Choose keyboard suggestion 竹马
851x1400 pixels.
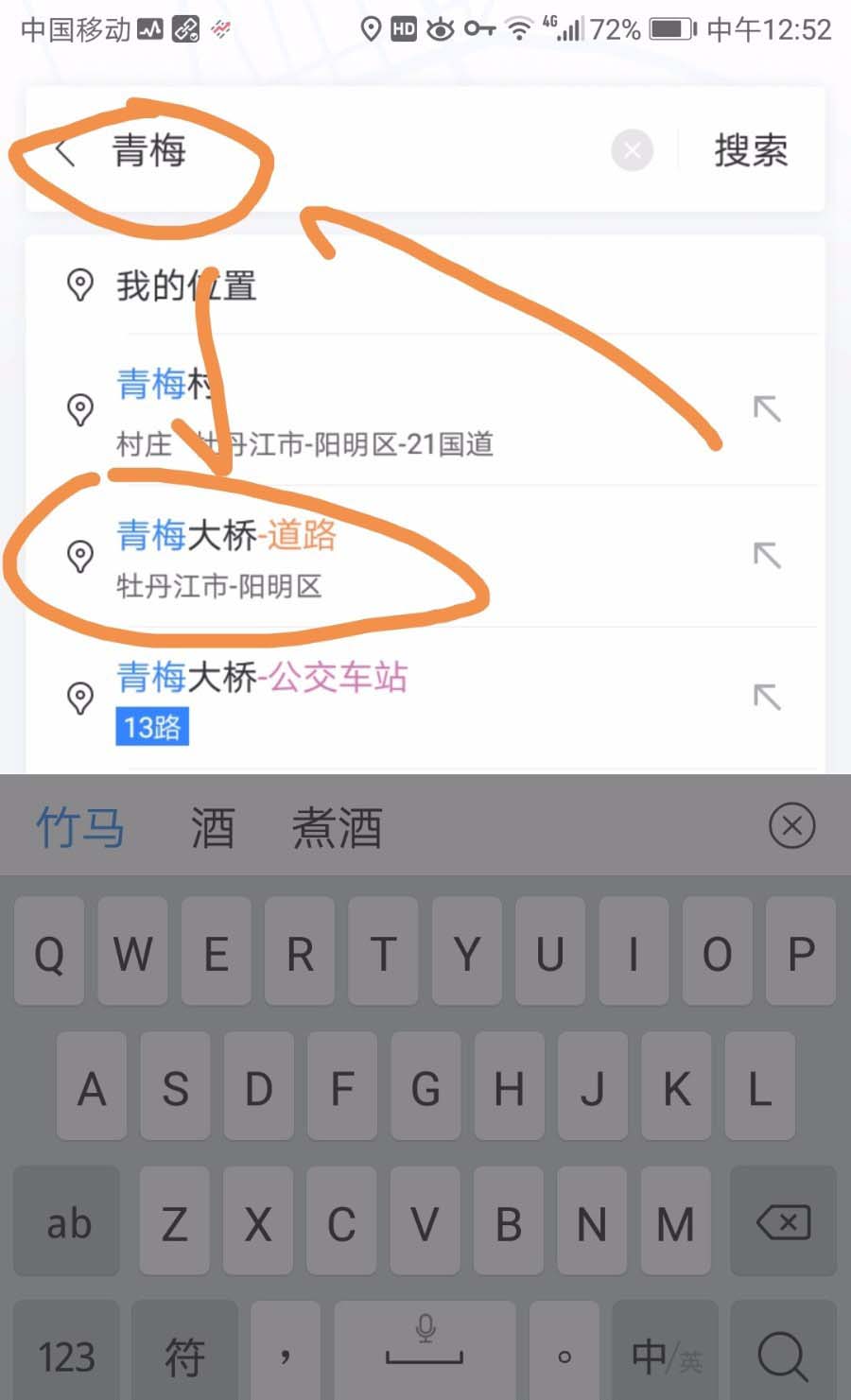(x=80, y=827)
